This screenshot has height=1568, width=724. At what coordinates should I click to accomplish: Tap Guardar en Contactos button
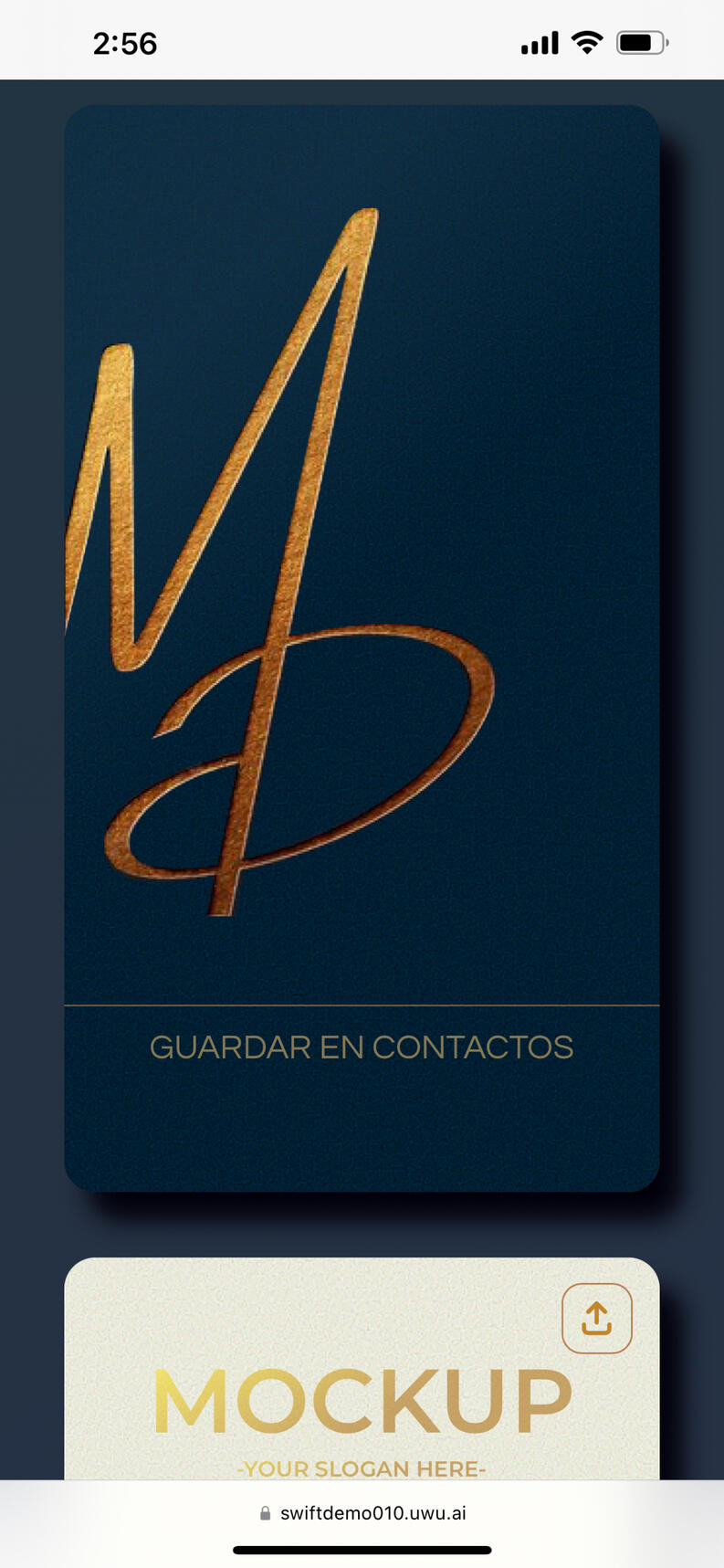coord(362,1047)
